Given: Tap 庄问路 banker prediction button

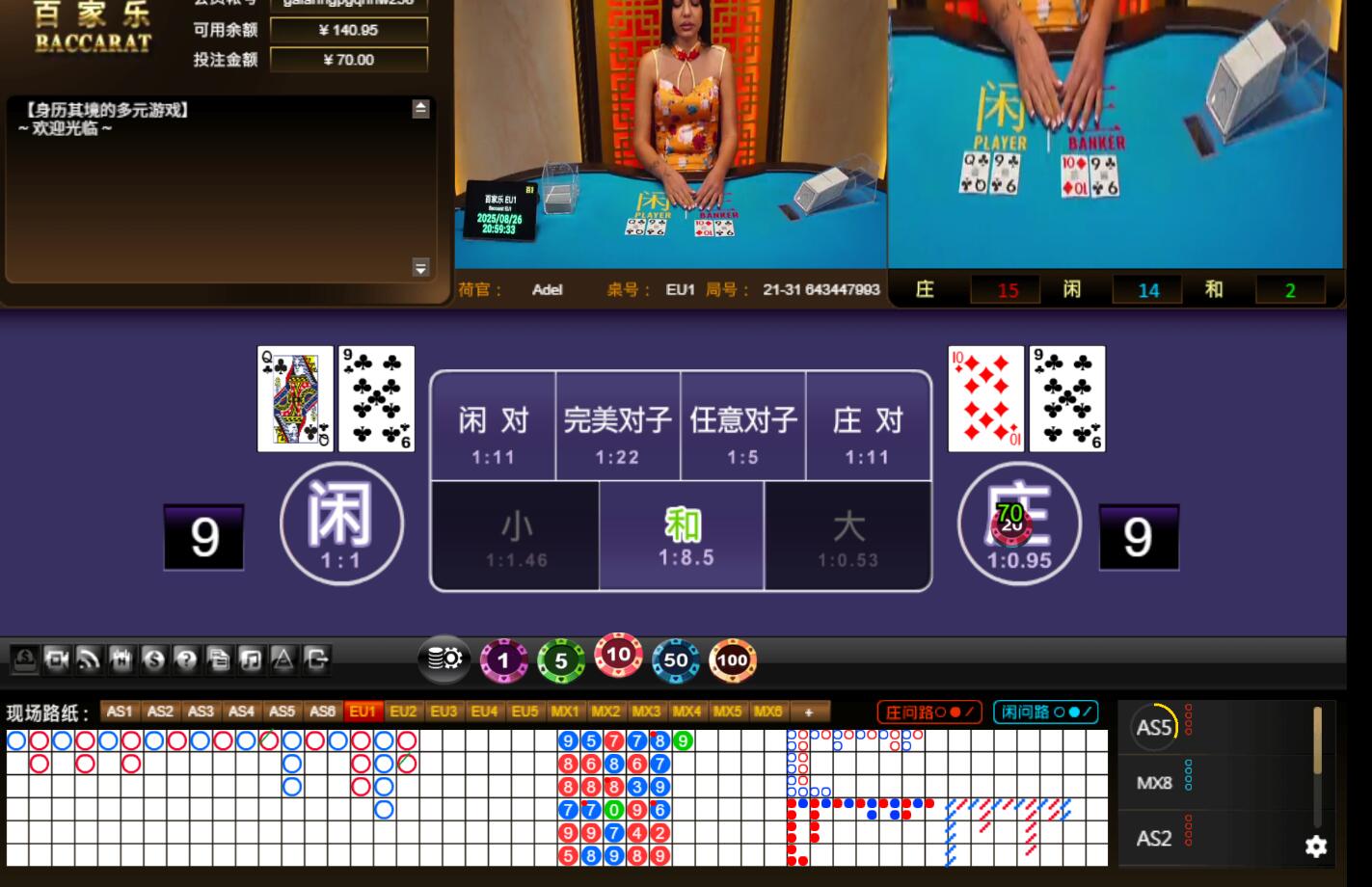Looking at the screenshot, I should (x=929, y=712).
